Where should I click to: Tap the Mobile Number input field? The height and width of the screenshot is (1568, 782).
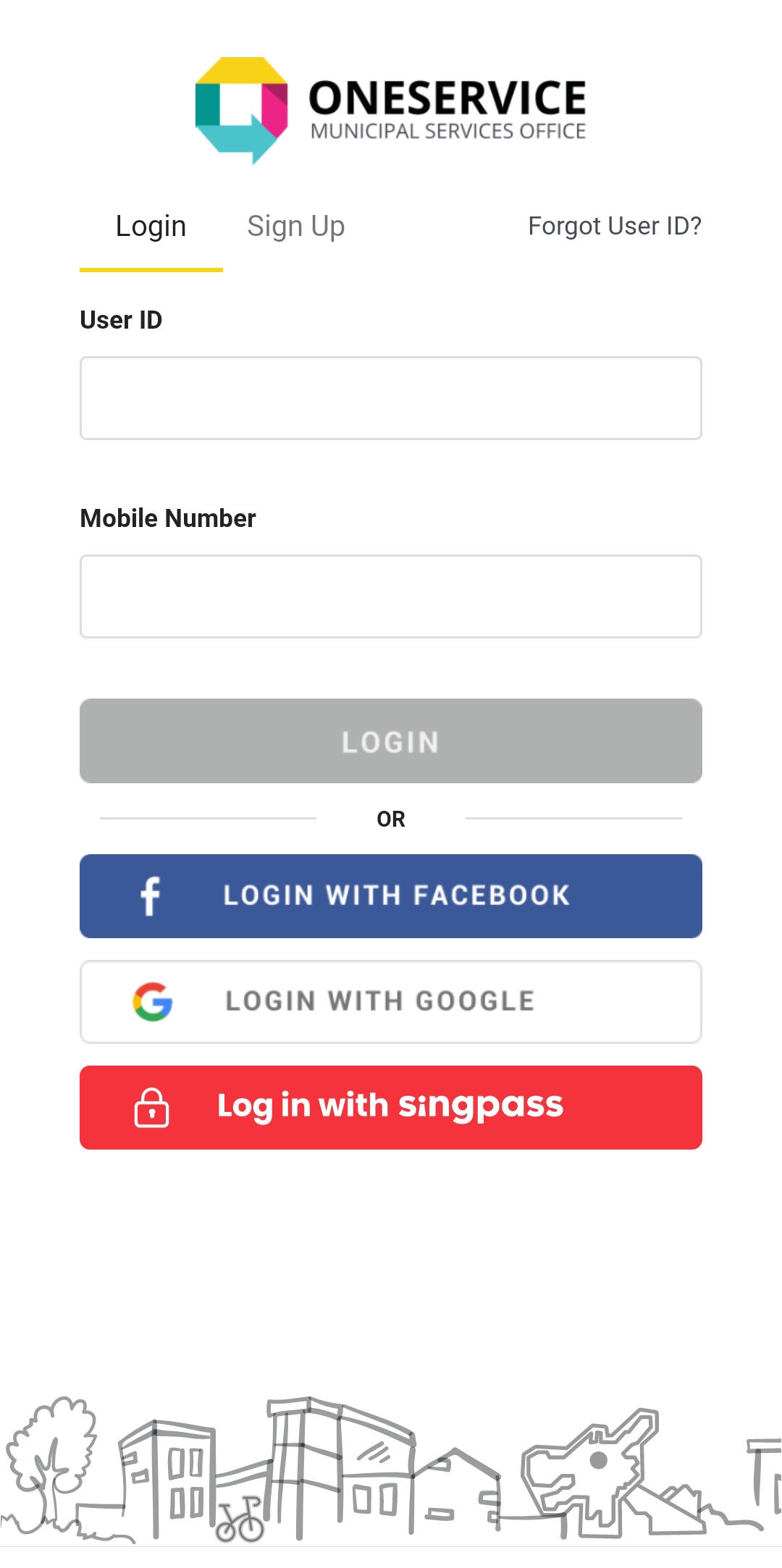pyautogui.click(x=391, y=597)
